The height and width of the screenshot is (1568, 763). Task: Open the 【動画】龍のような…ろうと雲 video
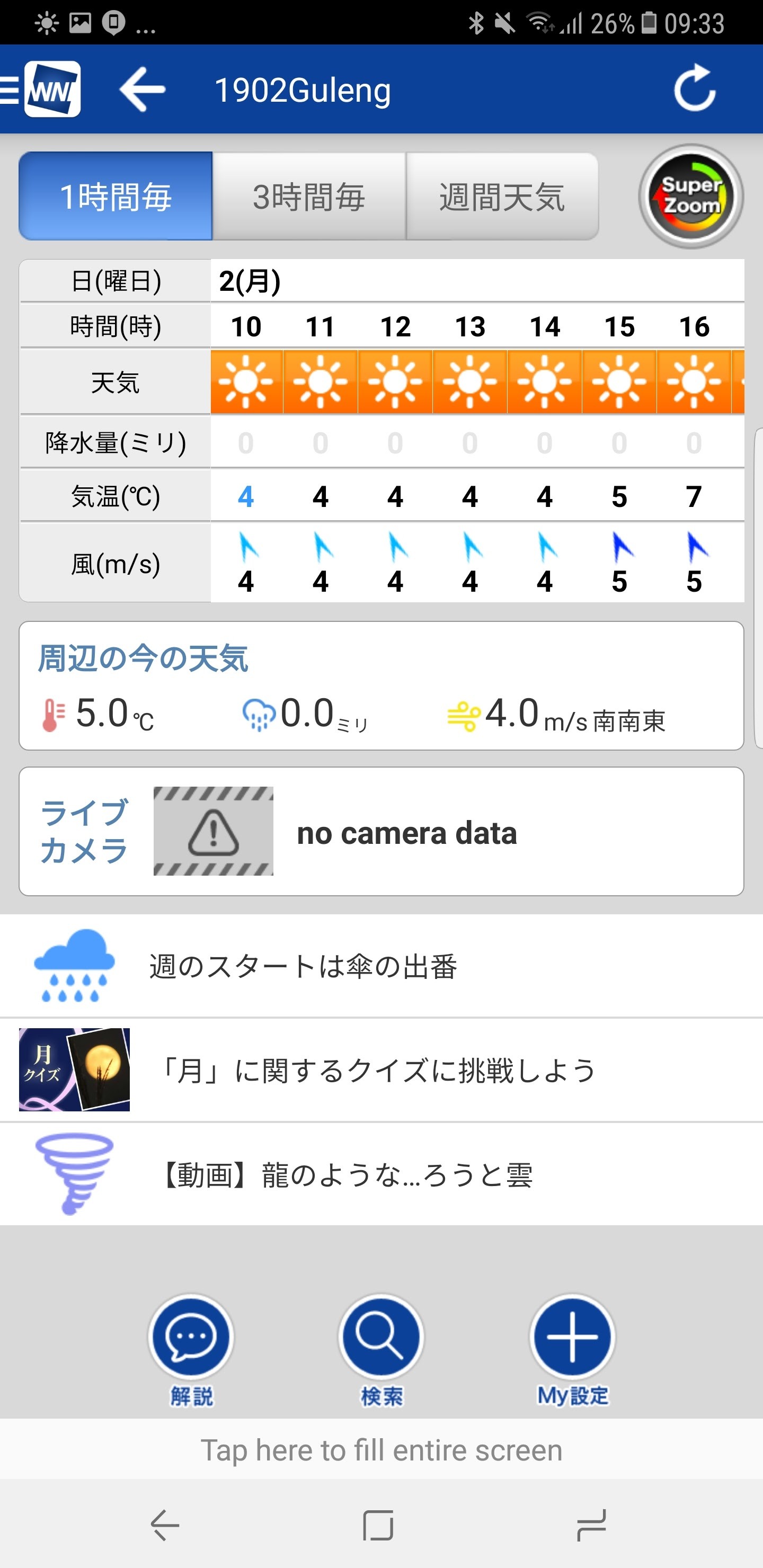(x=381, y=1174)
